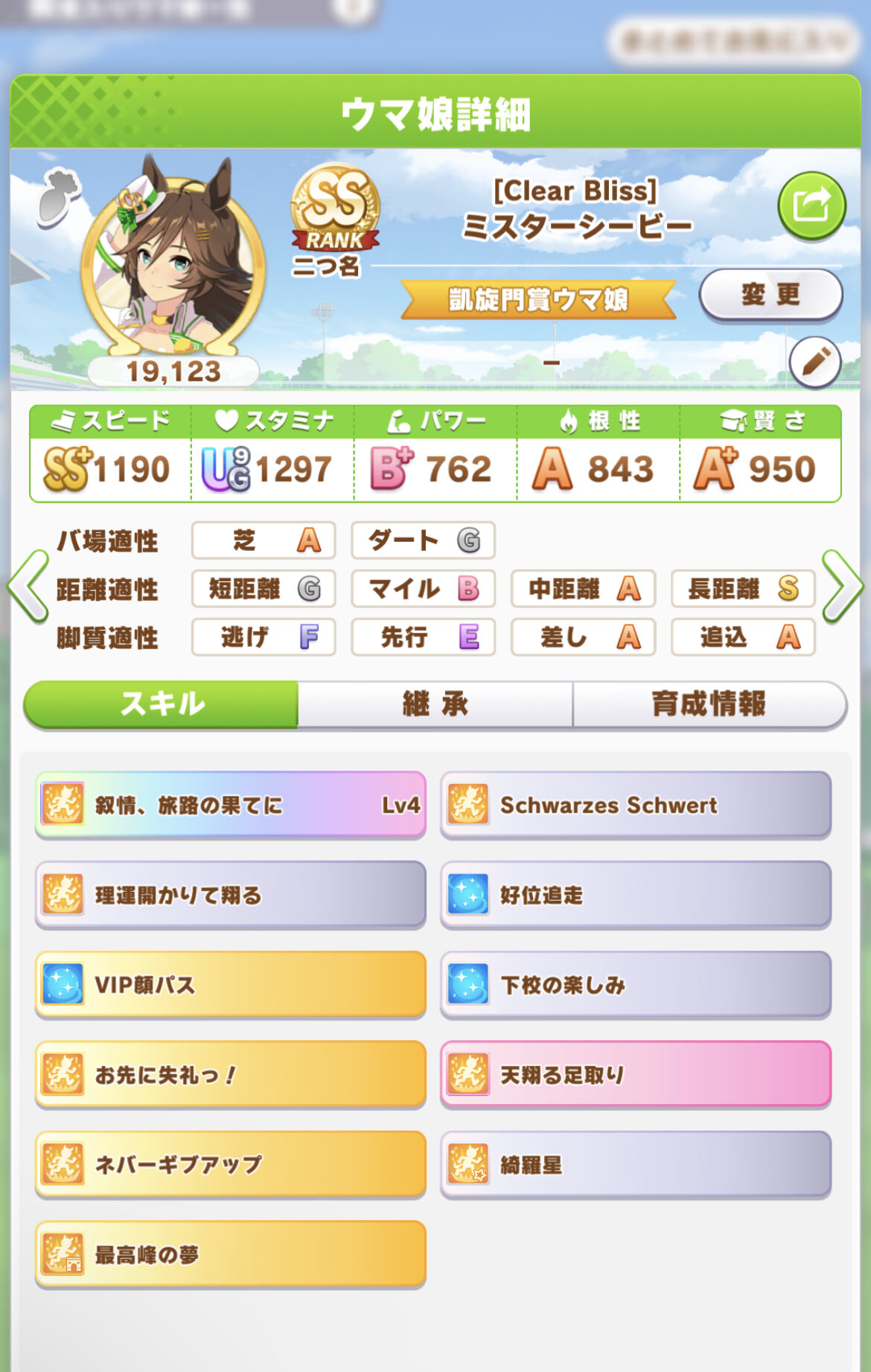871x1372 pixels.
Task: Switch to the 育成情報 tab
Action: click(709, 703)
